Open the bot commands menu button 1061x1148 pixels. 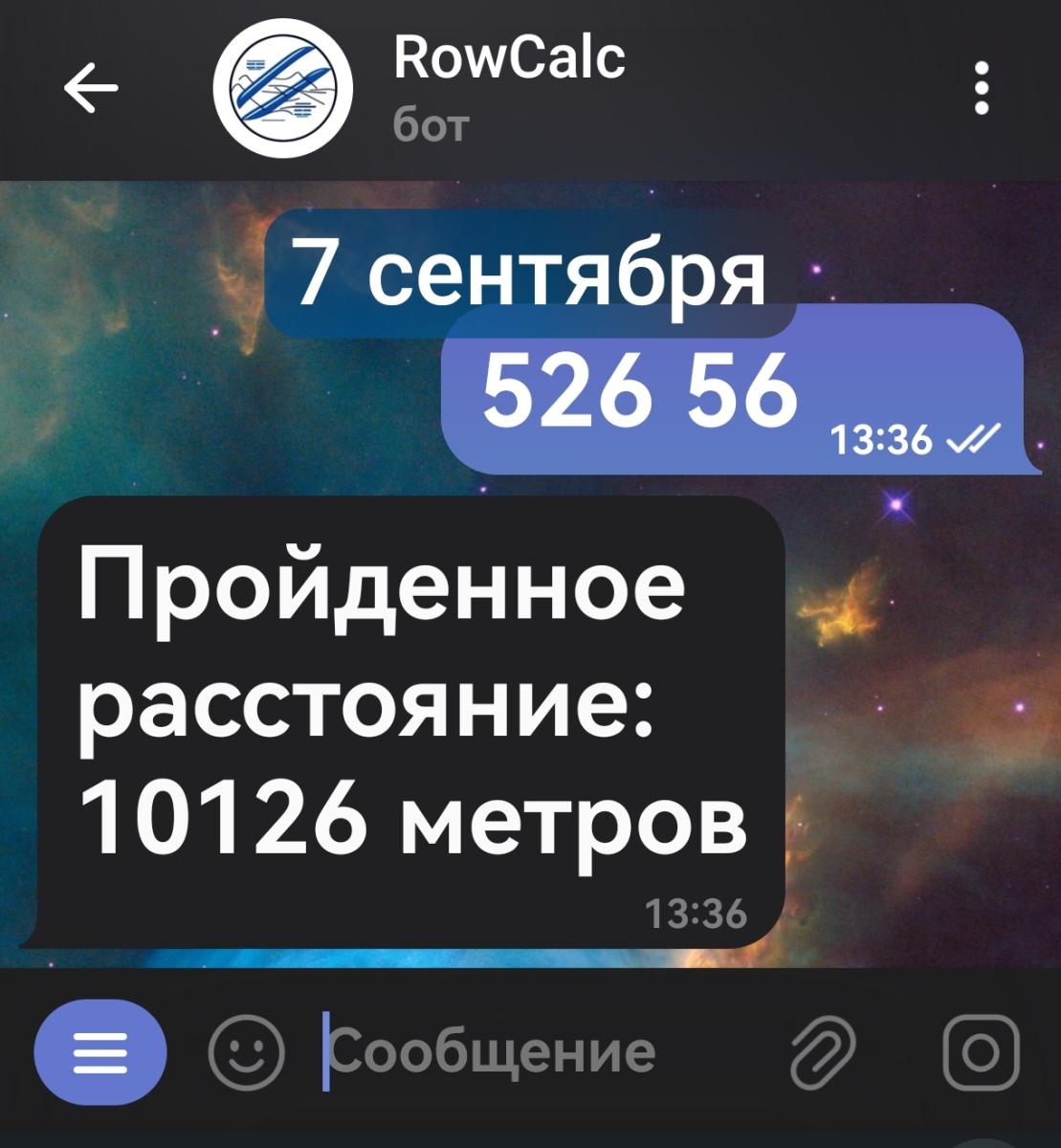pyautogui.click(x=99, y=1052)
